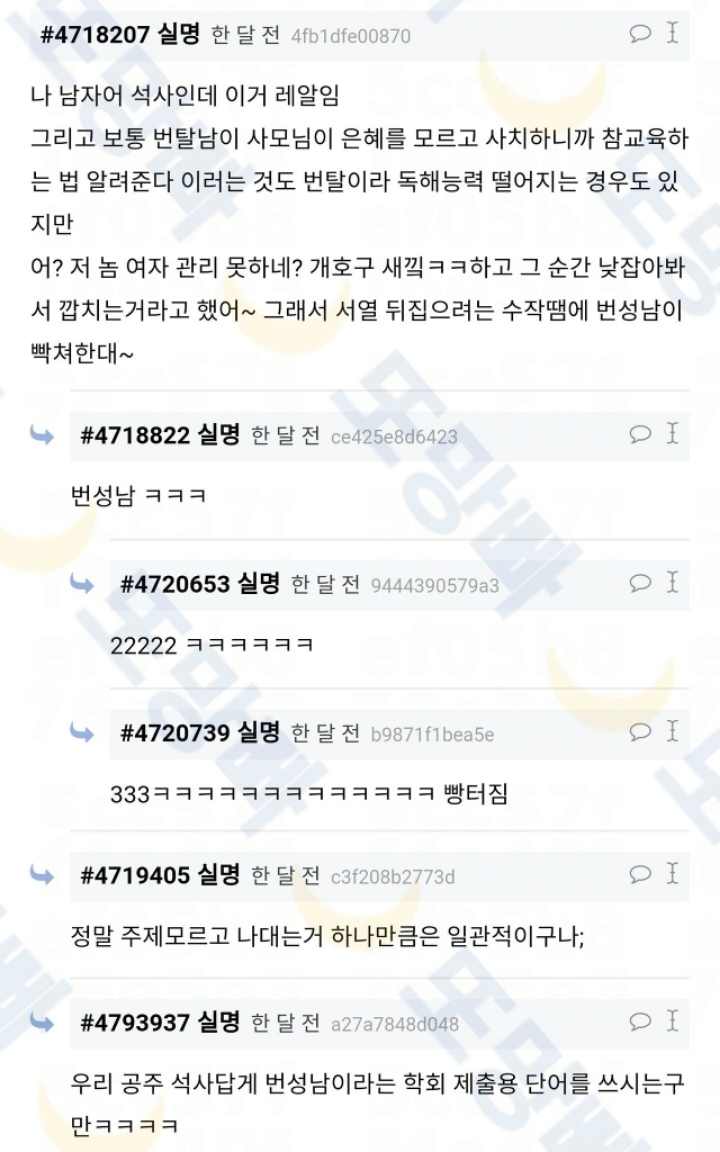Tap the text-cursor icon on comment #4720653
Image resolution: width=720 pixels, height=1152 pixels.
tap(672, 582)
